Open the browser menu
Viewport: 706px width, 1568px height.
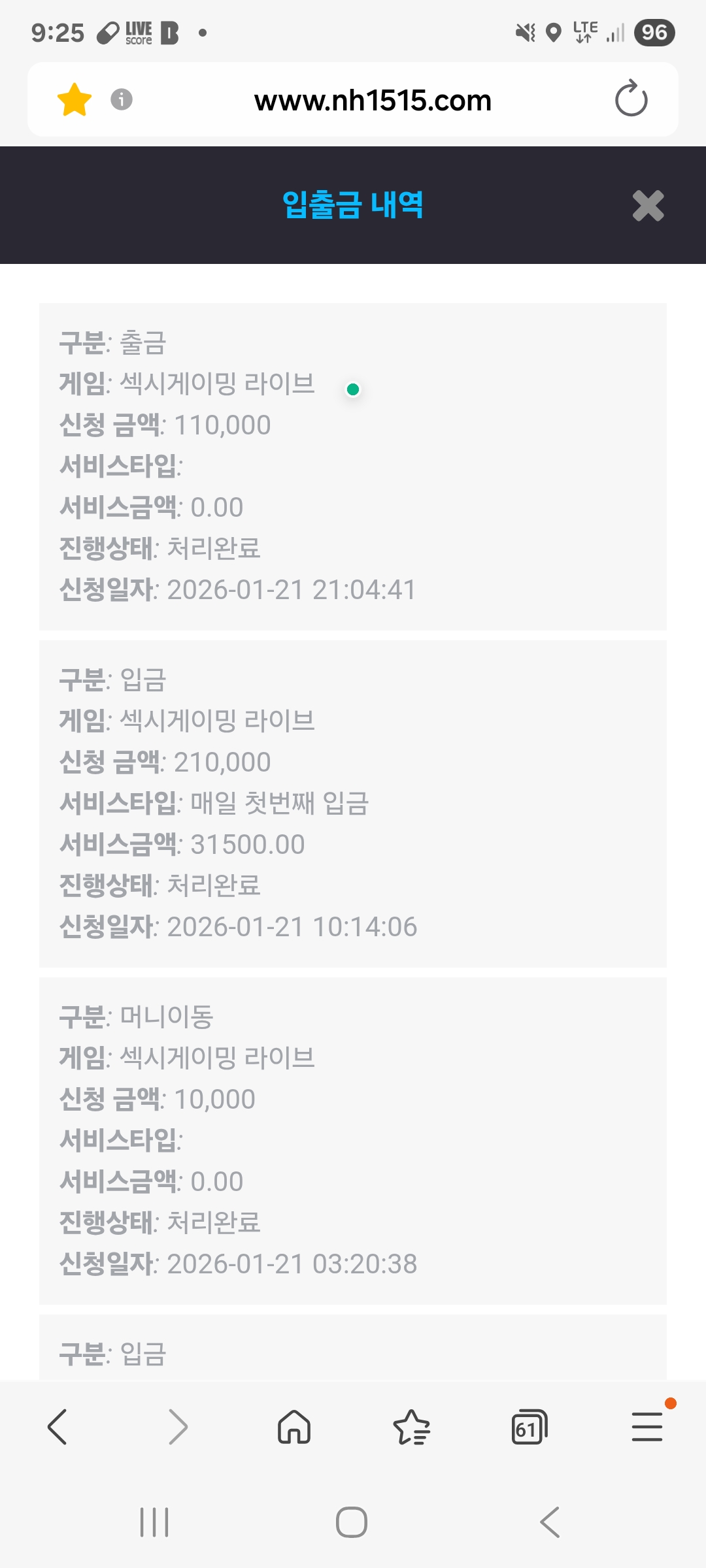pos(647,1426)
